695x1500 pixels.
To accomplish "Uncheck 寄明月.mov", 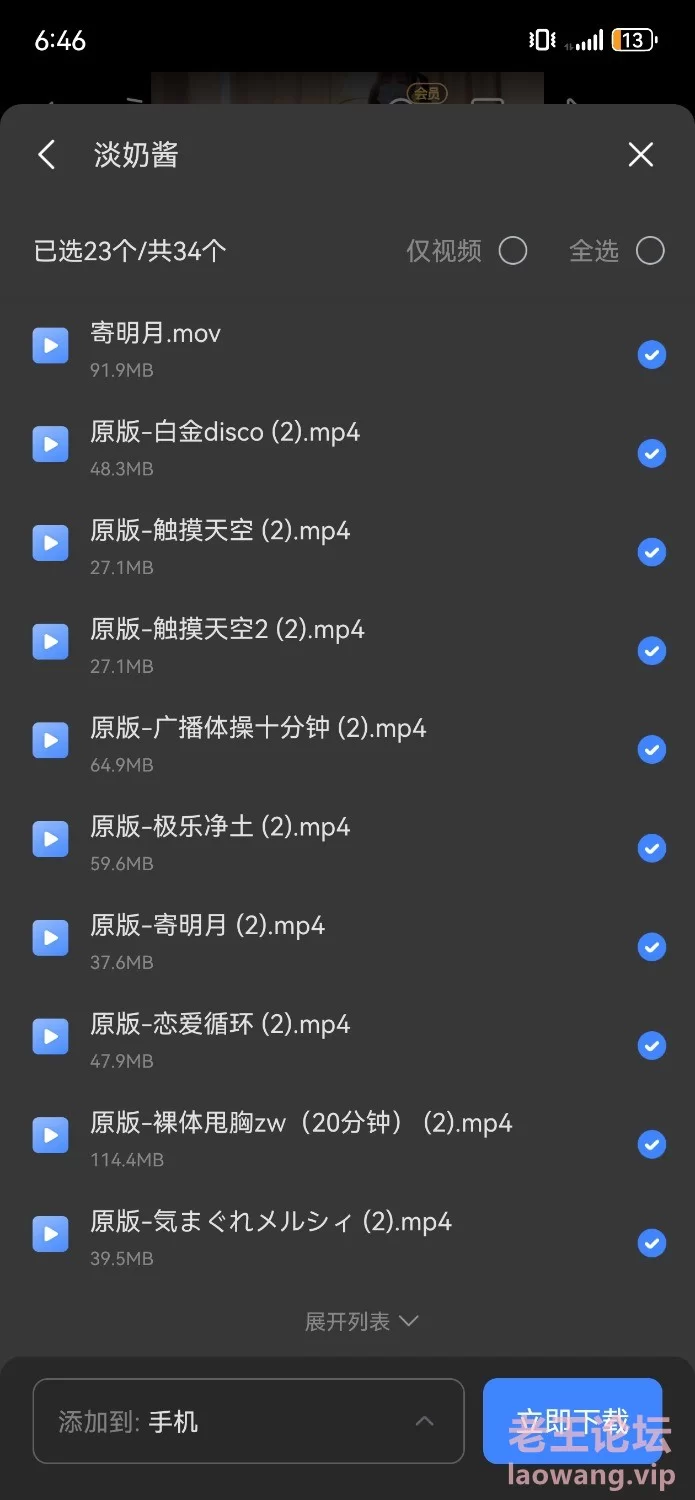I will click(652, 354).
